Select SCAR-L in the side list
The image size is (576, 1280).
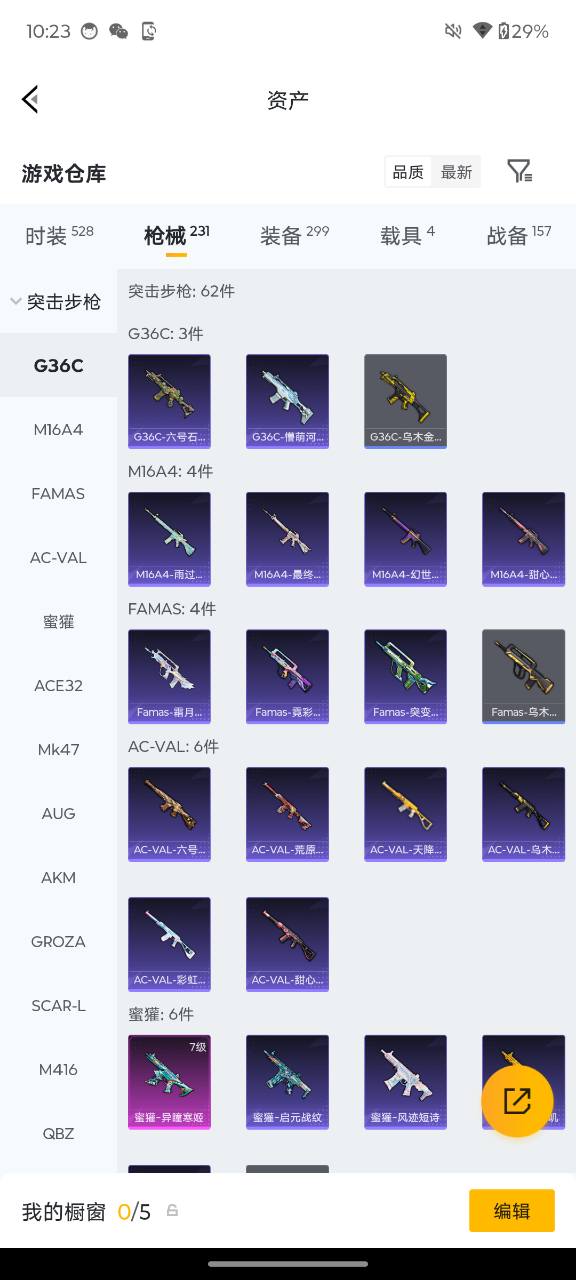[58, 1005]
